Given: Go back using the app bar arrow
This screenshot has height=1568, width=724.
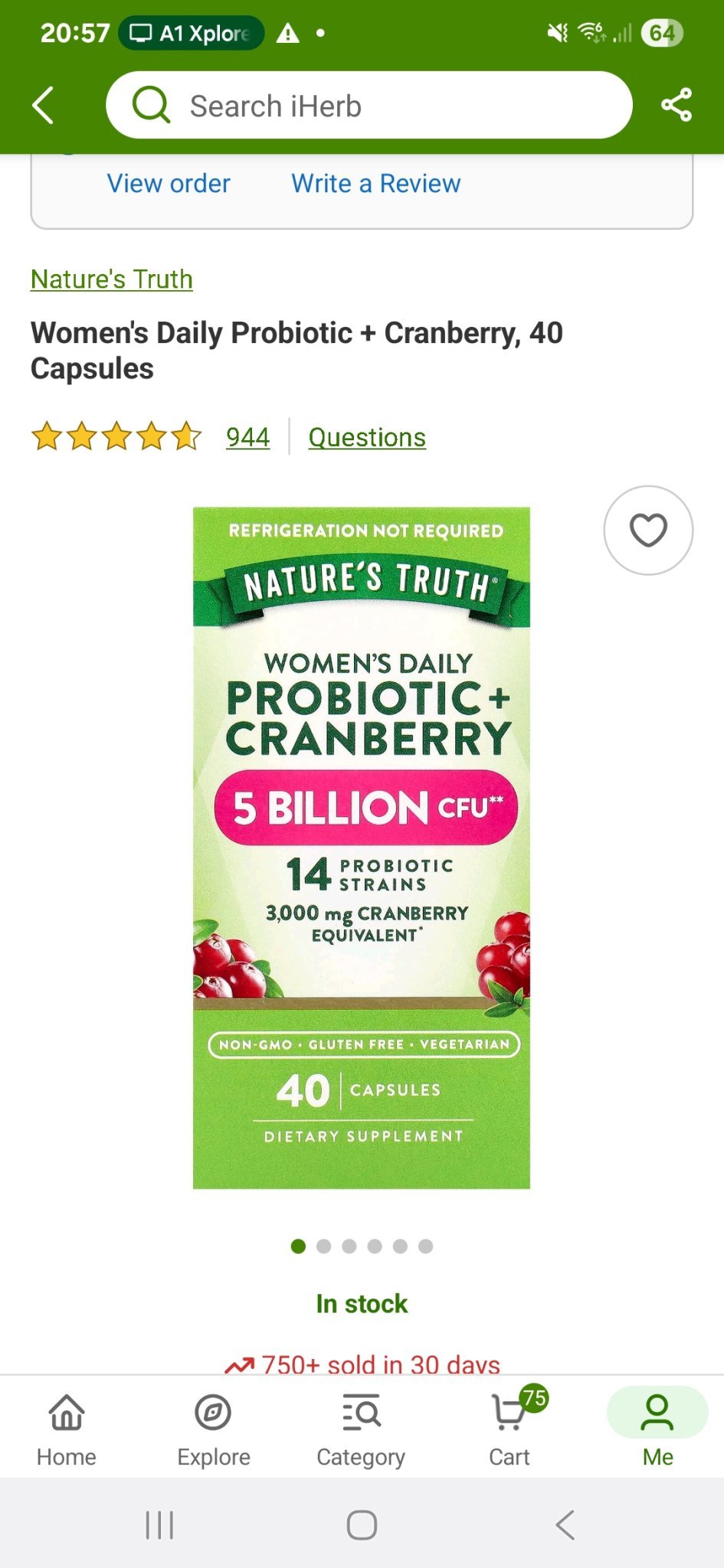Looking at the screenshot, I should pos(44,105).
